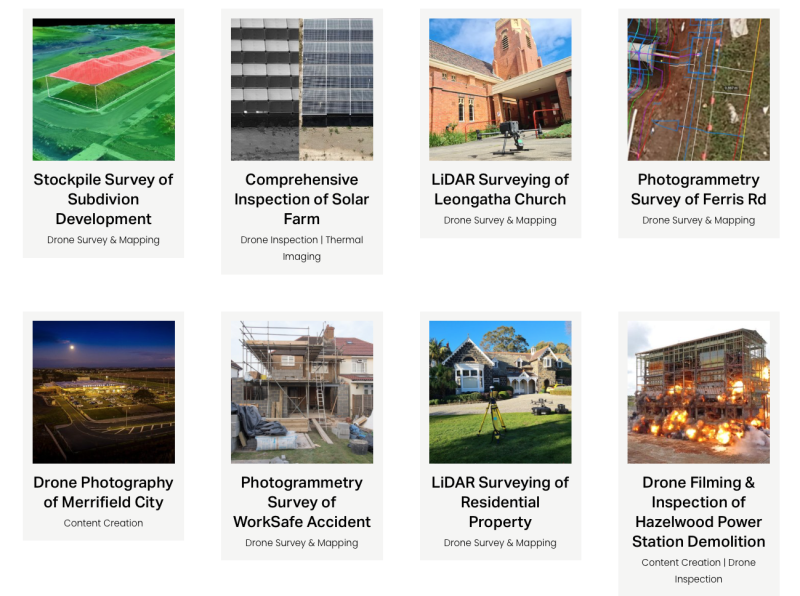This screenshot has width=800, height=596.
Task: Open Comprehensive Inspection of Solar Farm project
Action: 301,199
